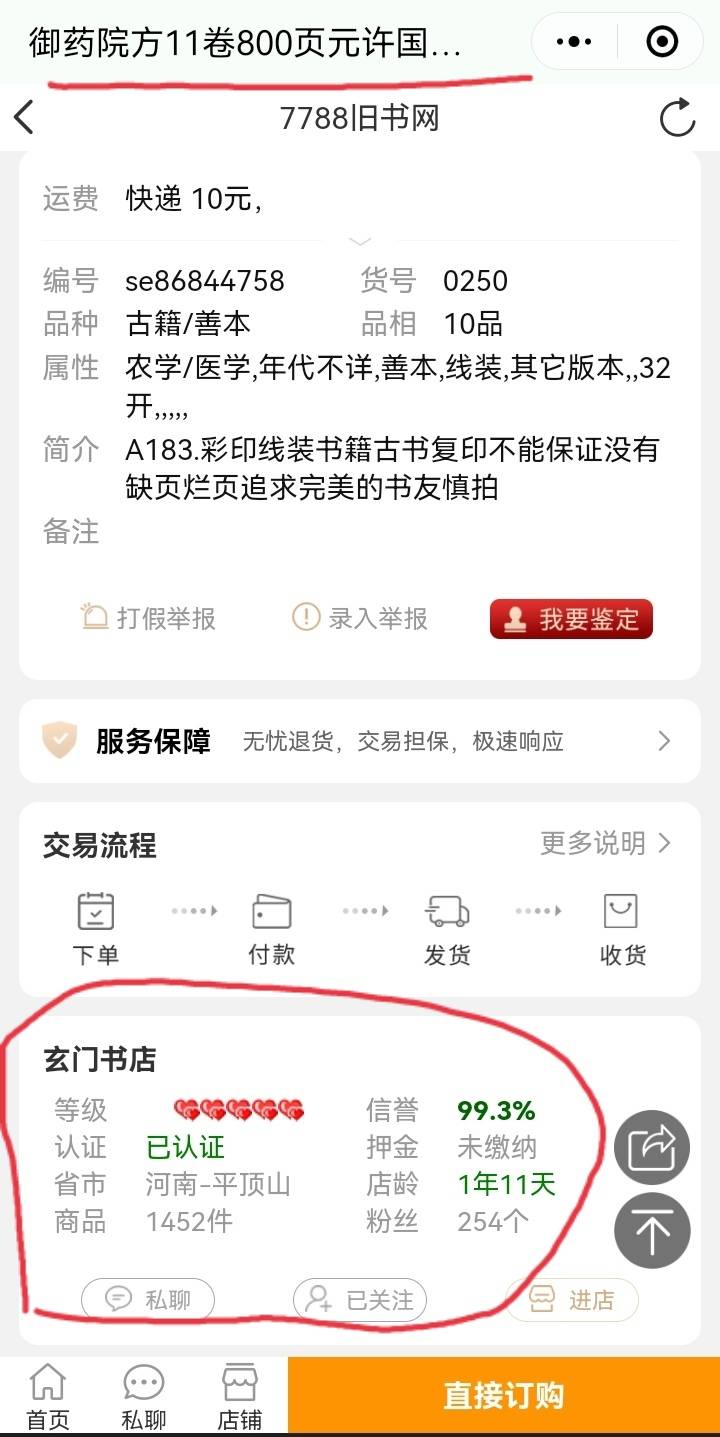This screenshot has height=1437, width=720.
Task: Click the 发货 delivery truck icon
Action: [x=446, y=911]
